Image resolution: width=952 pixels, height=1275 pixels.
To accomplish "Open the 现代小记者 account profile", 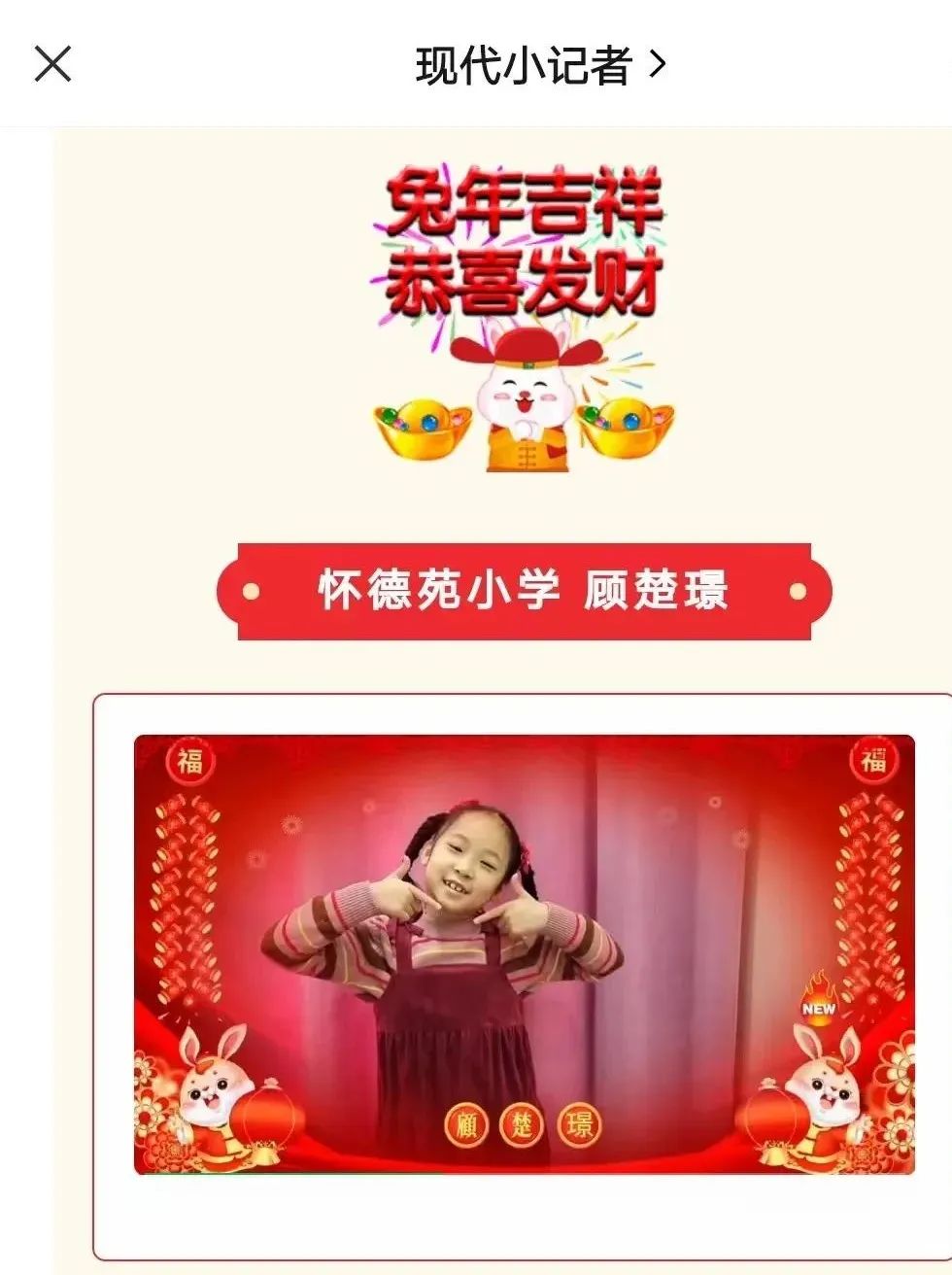I will [x=539, y=66].
